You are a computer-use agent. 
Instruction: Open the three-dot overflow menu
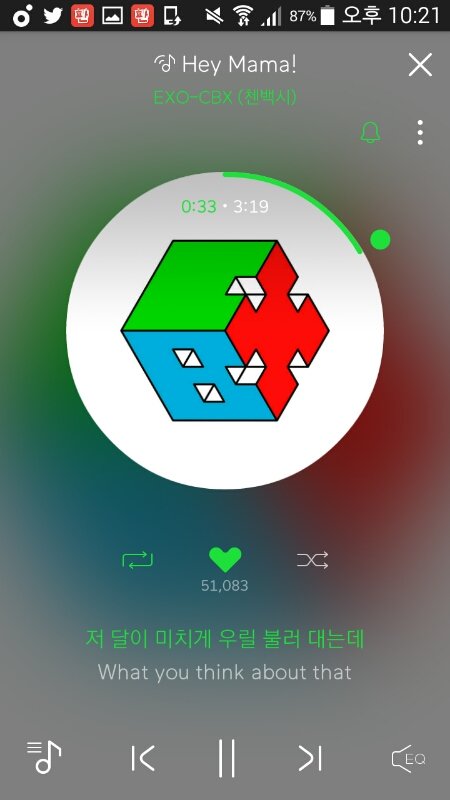tap(420, 133)
